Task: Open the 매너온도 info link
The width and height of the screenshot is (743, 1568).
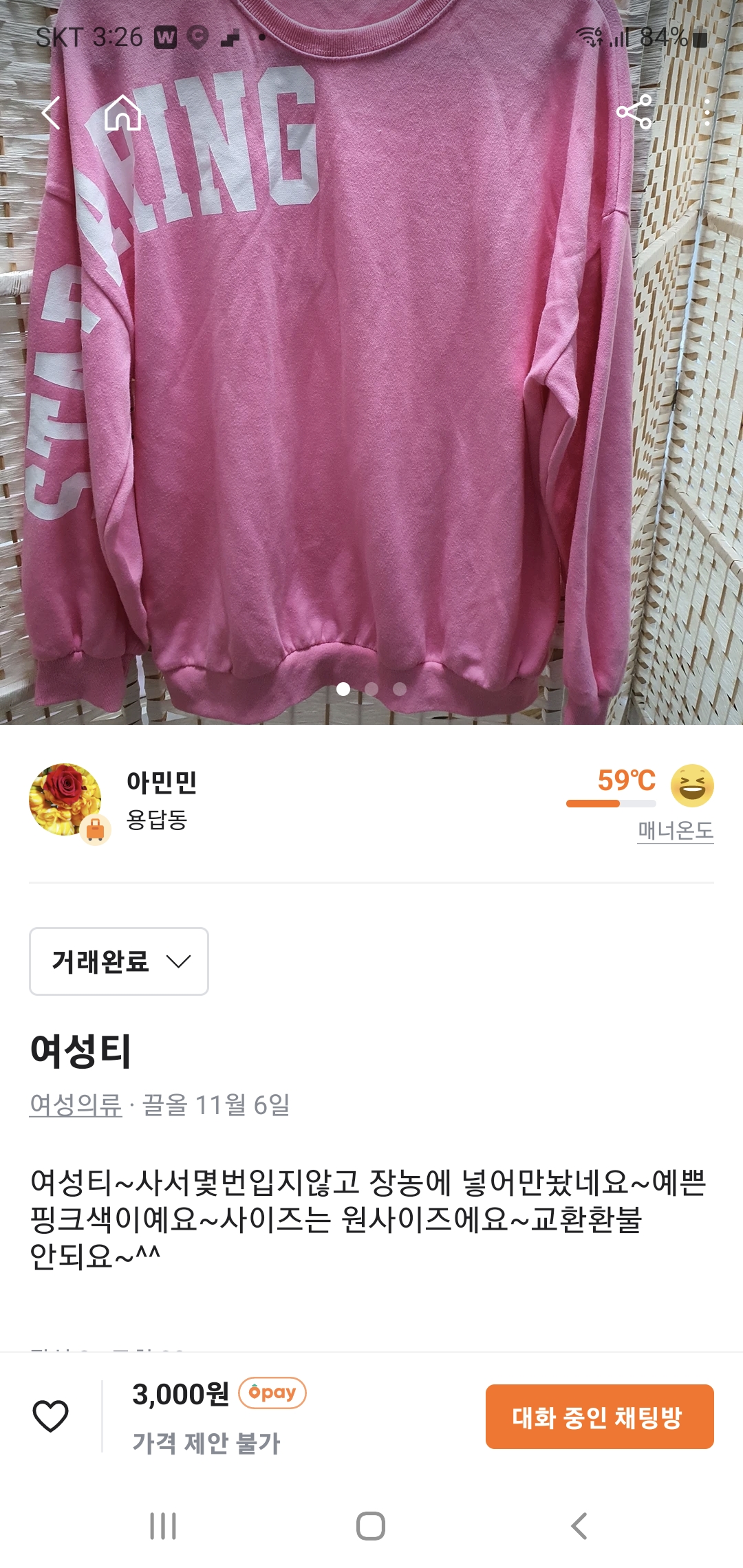Action: tap(675, 831)
